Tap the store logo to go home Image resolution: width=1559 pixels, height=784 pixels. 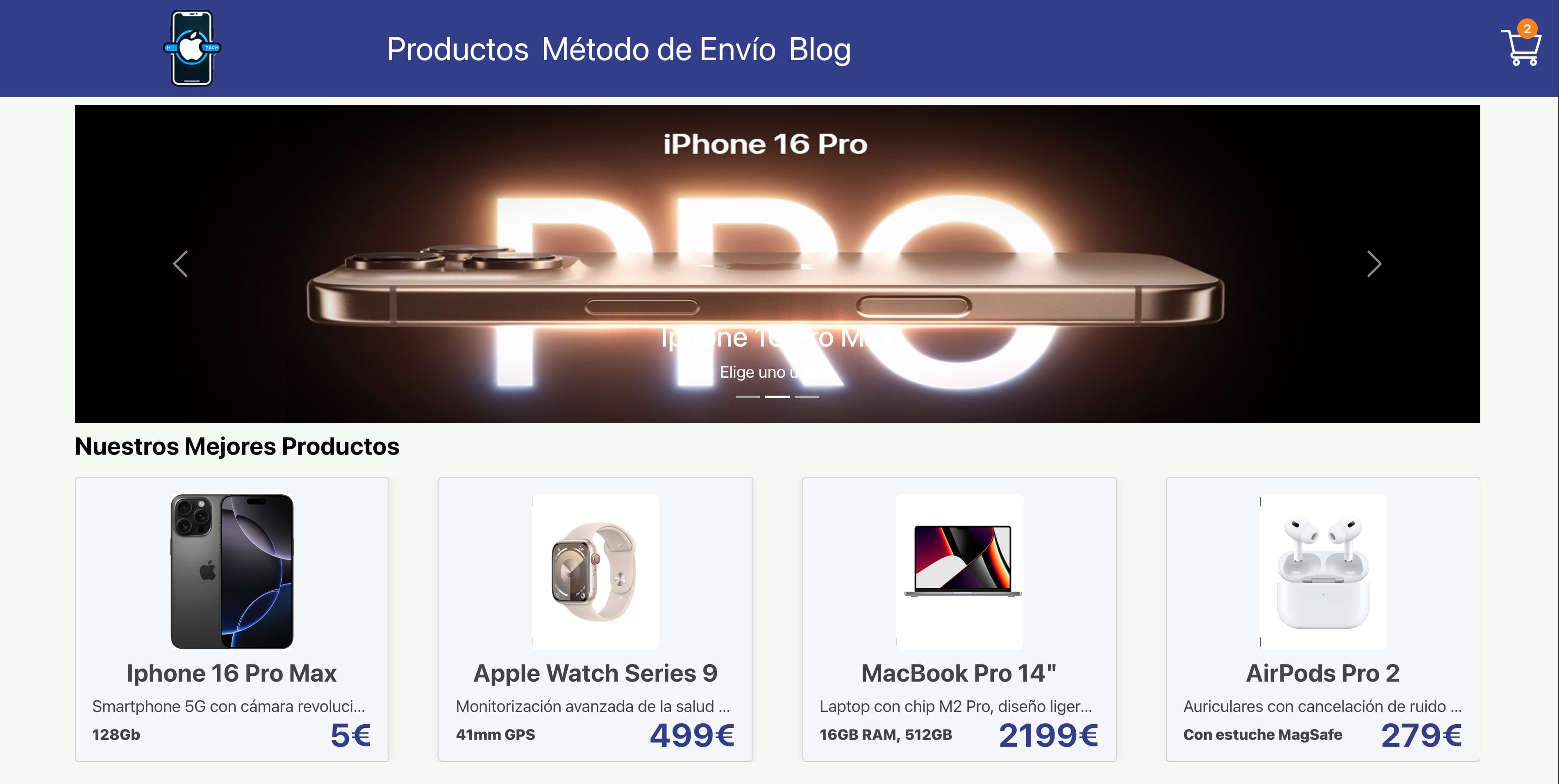(192, 48)
